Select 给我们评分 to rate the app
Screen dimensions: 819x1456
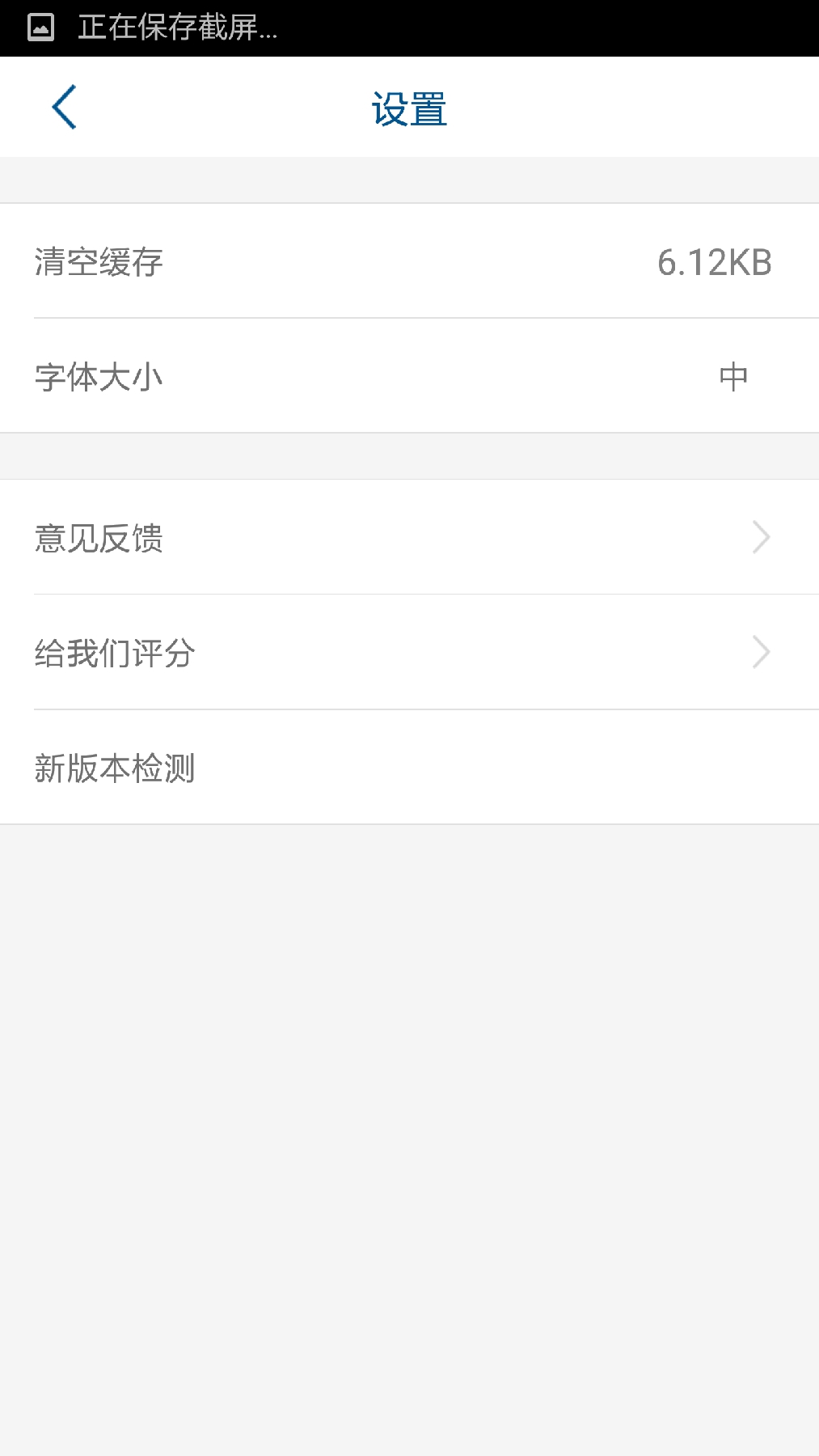click(x=409, y=653)
